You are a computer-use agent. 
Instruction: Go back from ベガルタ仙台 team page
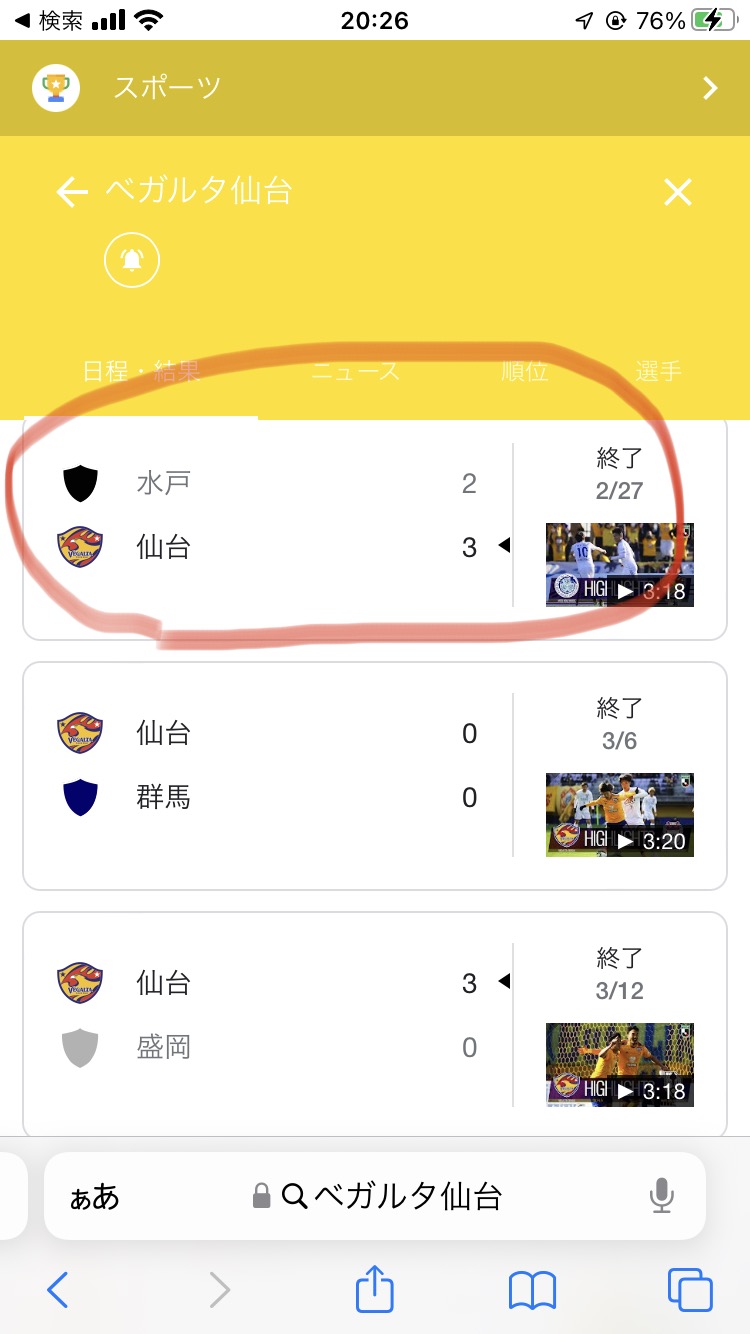[x=72, y=192]
